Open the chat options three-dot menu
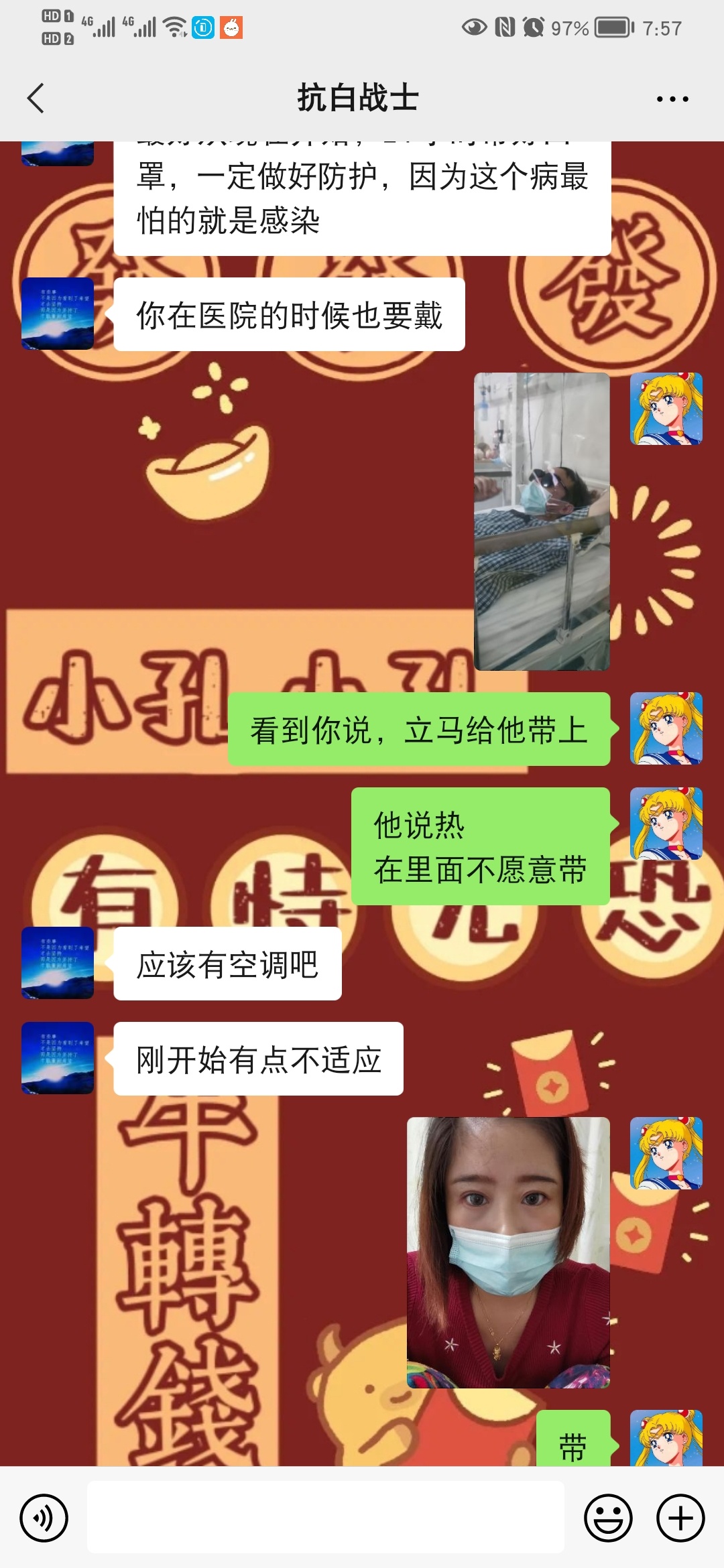The height and width of the screenshot is (1568, 724). pos(672,99)
